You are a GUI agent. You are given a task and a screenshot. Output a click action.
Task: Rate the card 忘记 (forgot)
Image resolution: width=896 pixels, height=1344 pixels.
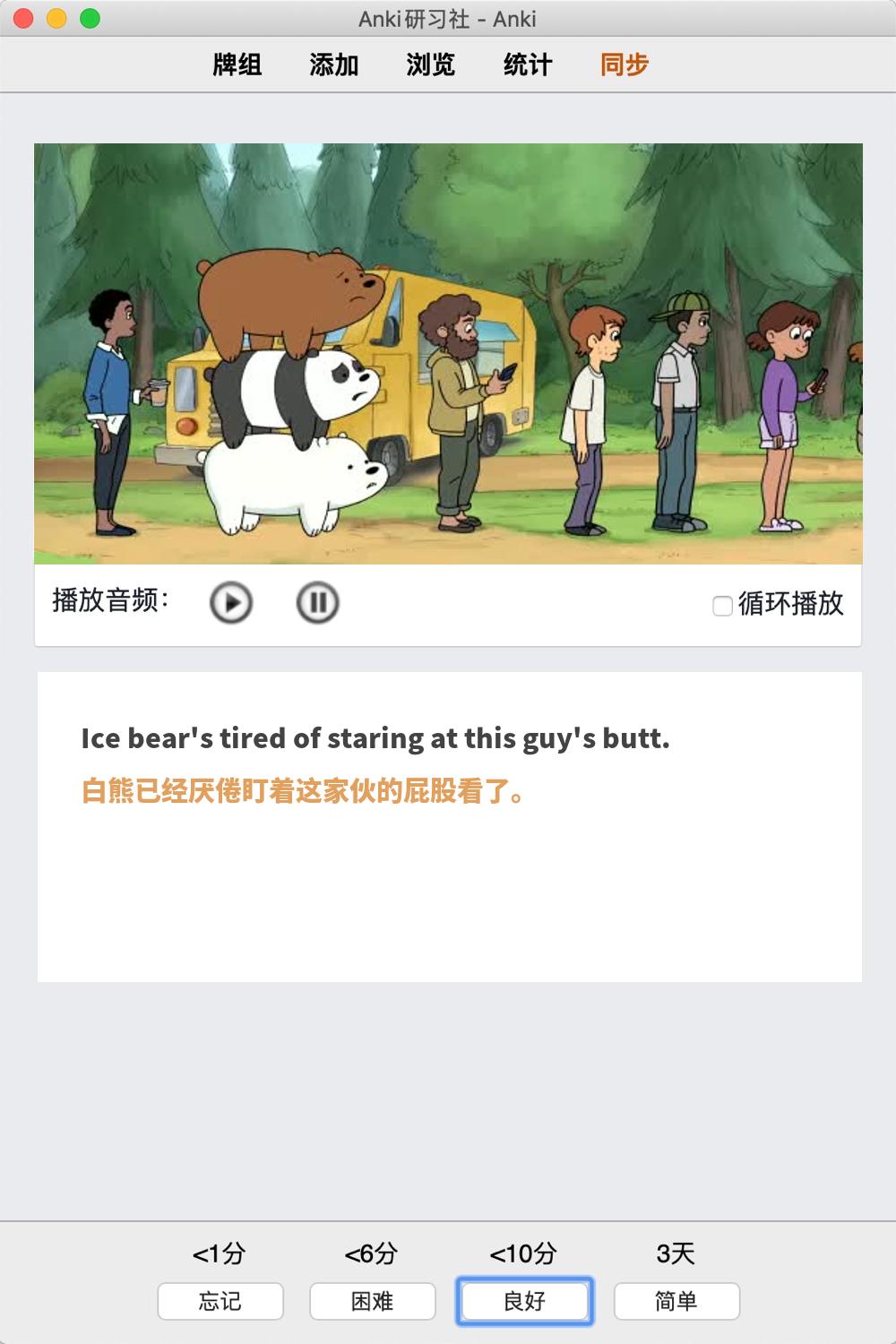click(220, 1301)
